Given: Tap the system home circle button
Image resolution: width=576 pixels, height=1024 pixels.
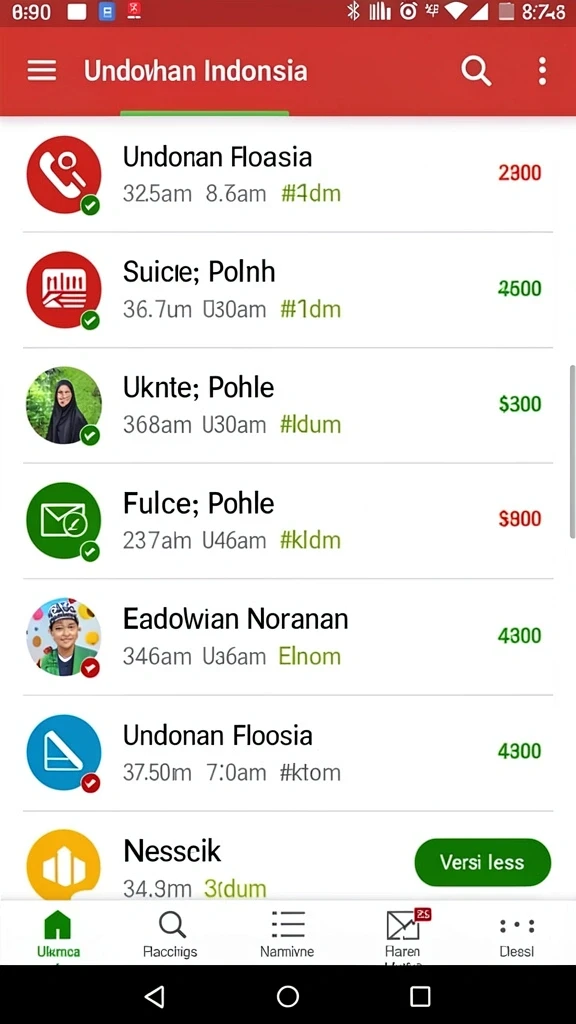Looking at the screenshot, I should click(x=288, y=996).
